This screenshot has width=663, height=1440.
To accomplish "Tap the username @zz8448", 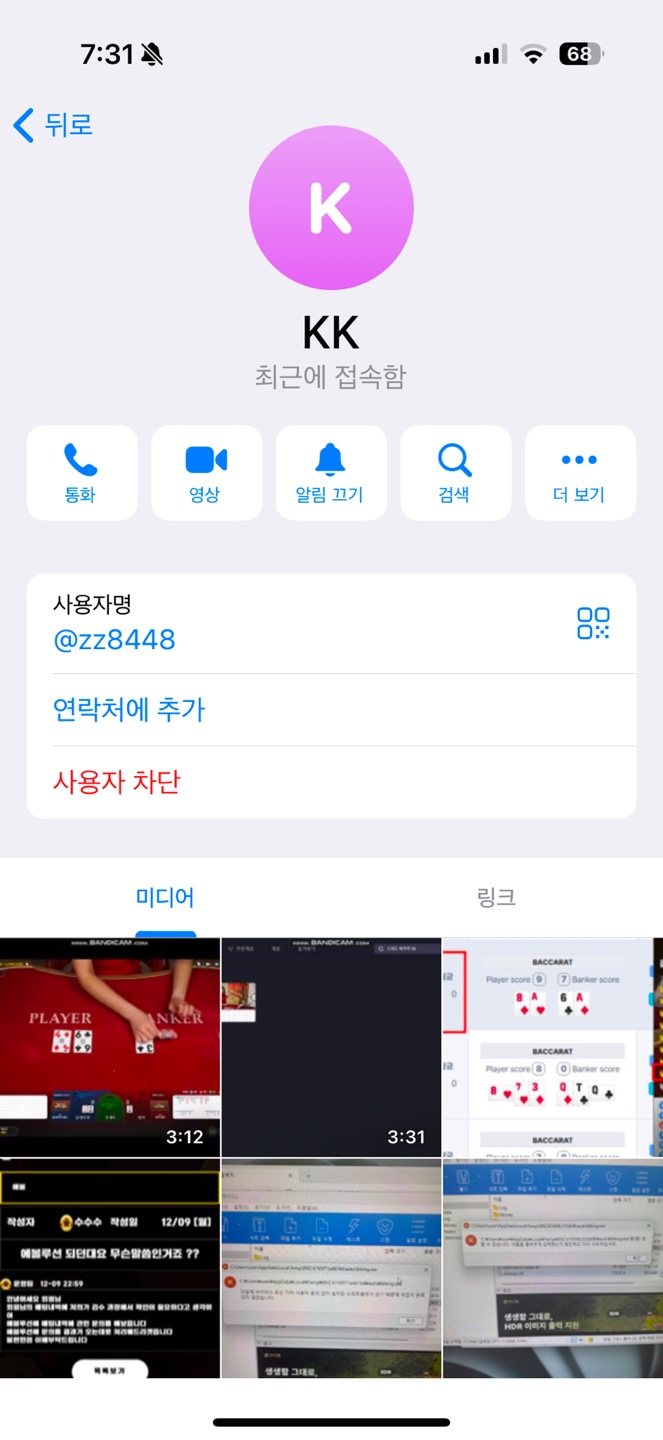I will pos(115,639).
